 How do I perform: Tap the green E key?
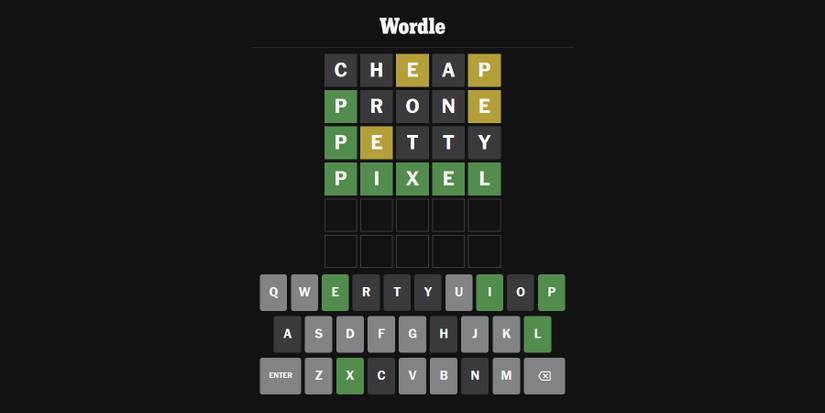(x=335, y=292)
